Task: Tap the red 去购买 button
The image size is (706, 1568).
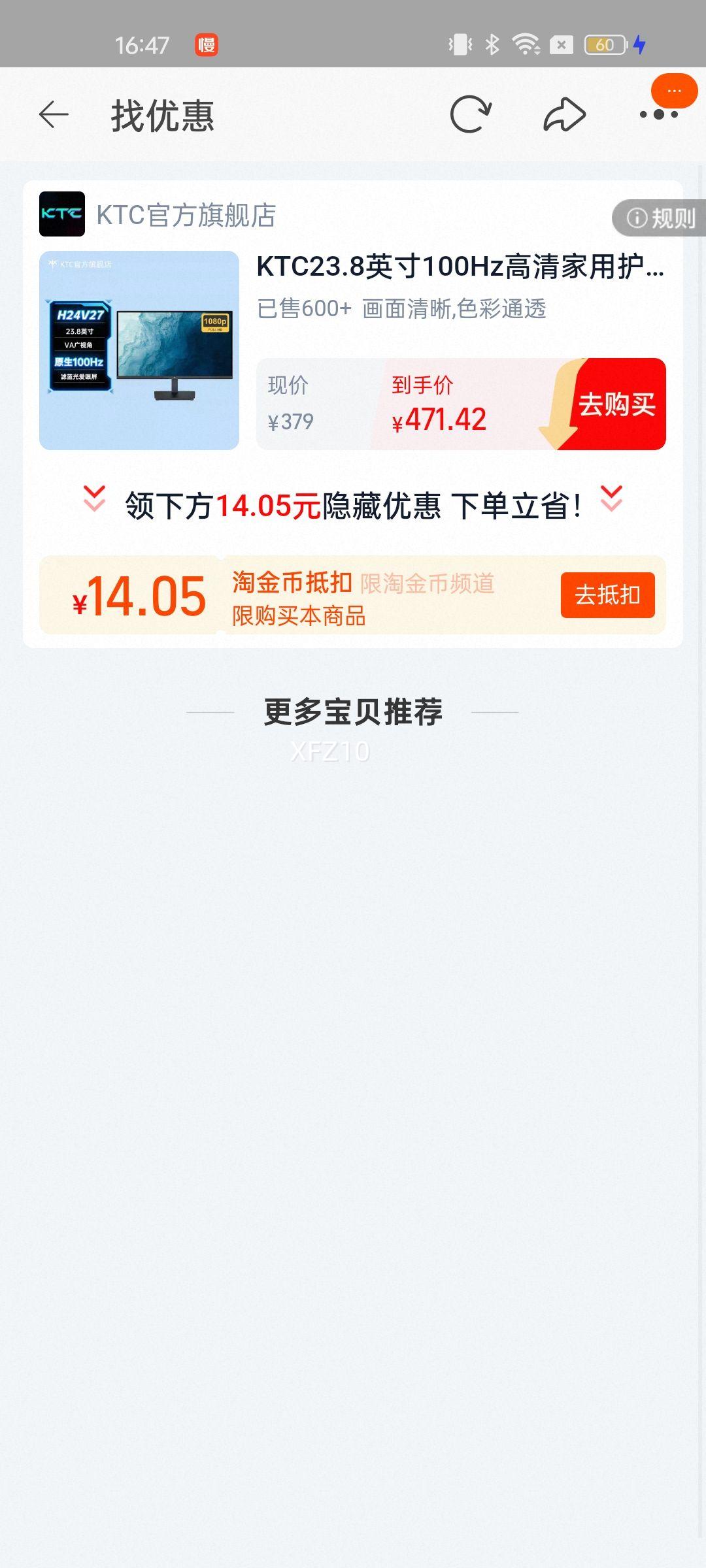Action: (x=617, y=405)
